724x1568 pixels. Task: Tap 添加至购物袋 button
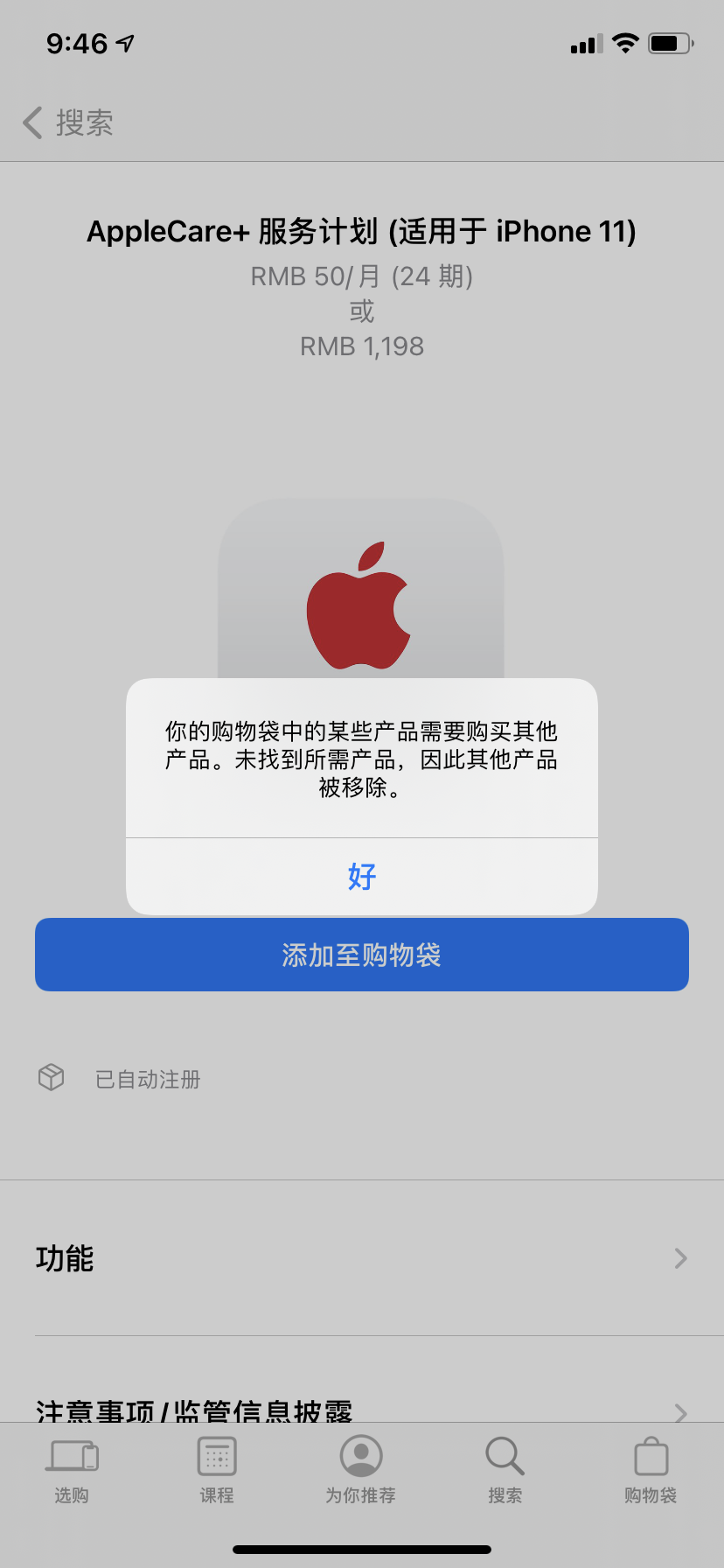[x=361, y=955]
